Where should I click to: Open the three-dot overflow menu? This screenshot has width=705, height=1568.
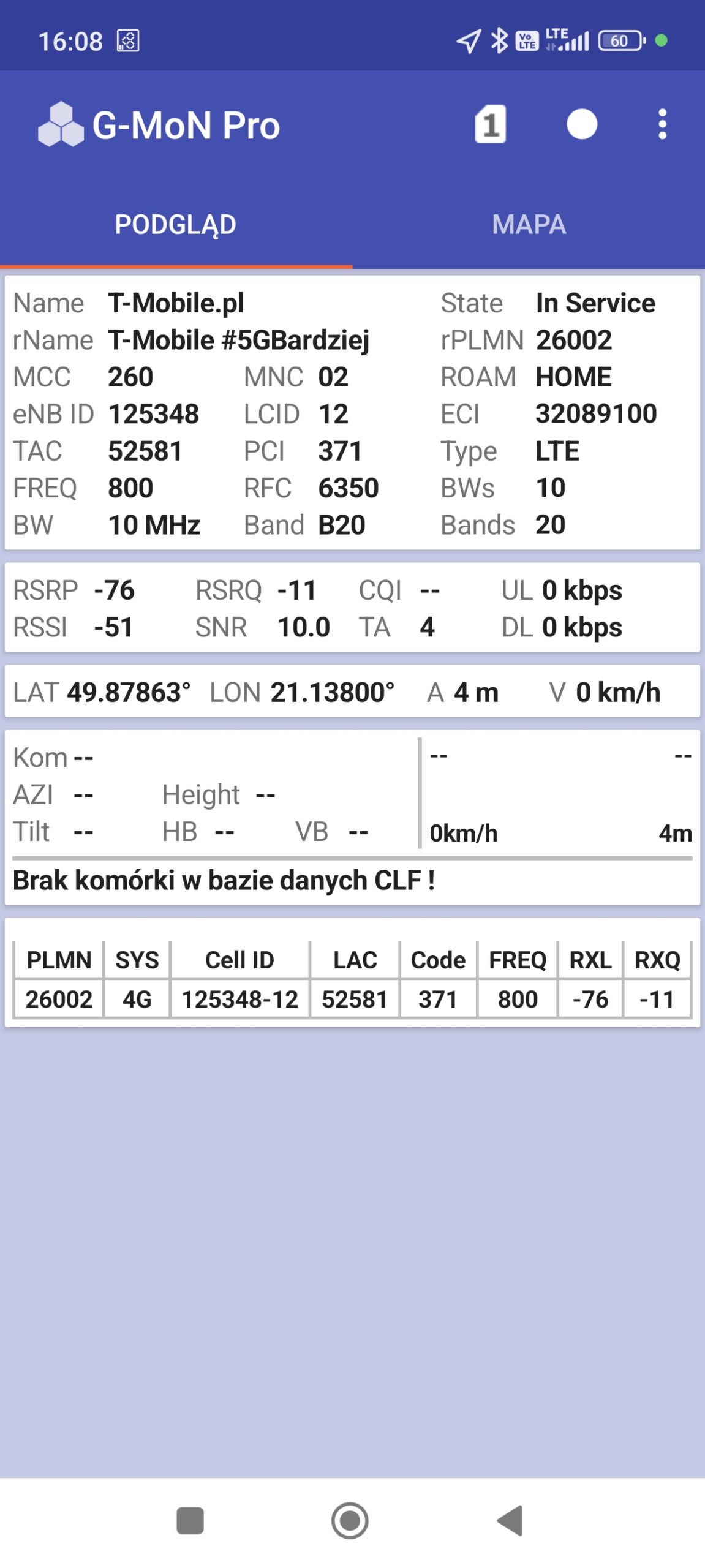pos(662,124)
